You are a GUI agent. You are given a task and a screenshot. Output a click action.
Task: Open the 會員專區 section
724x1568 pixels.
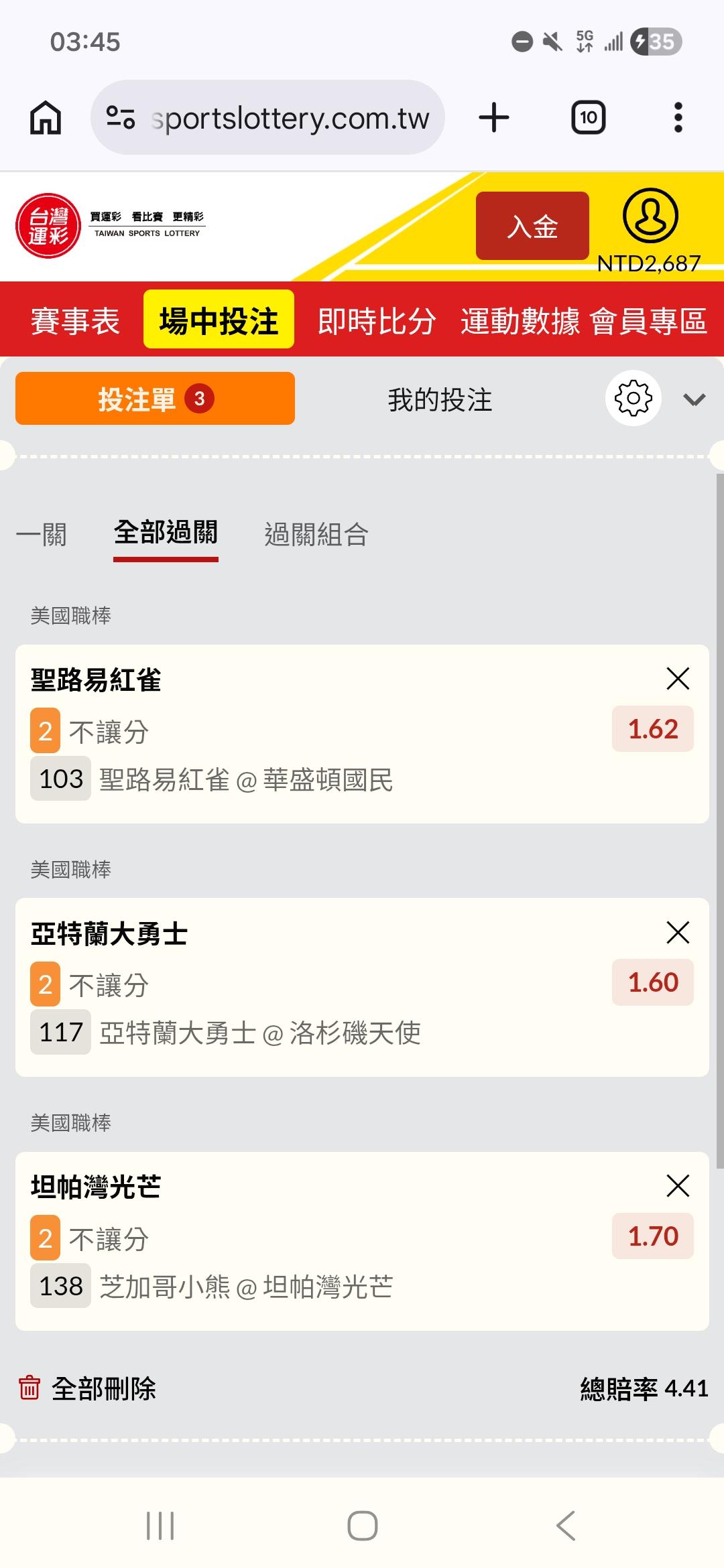(x=648, y=320)
